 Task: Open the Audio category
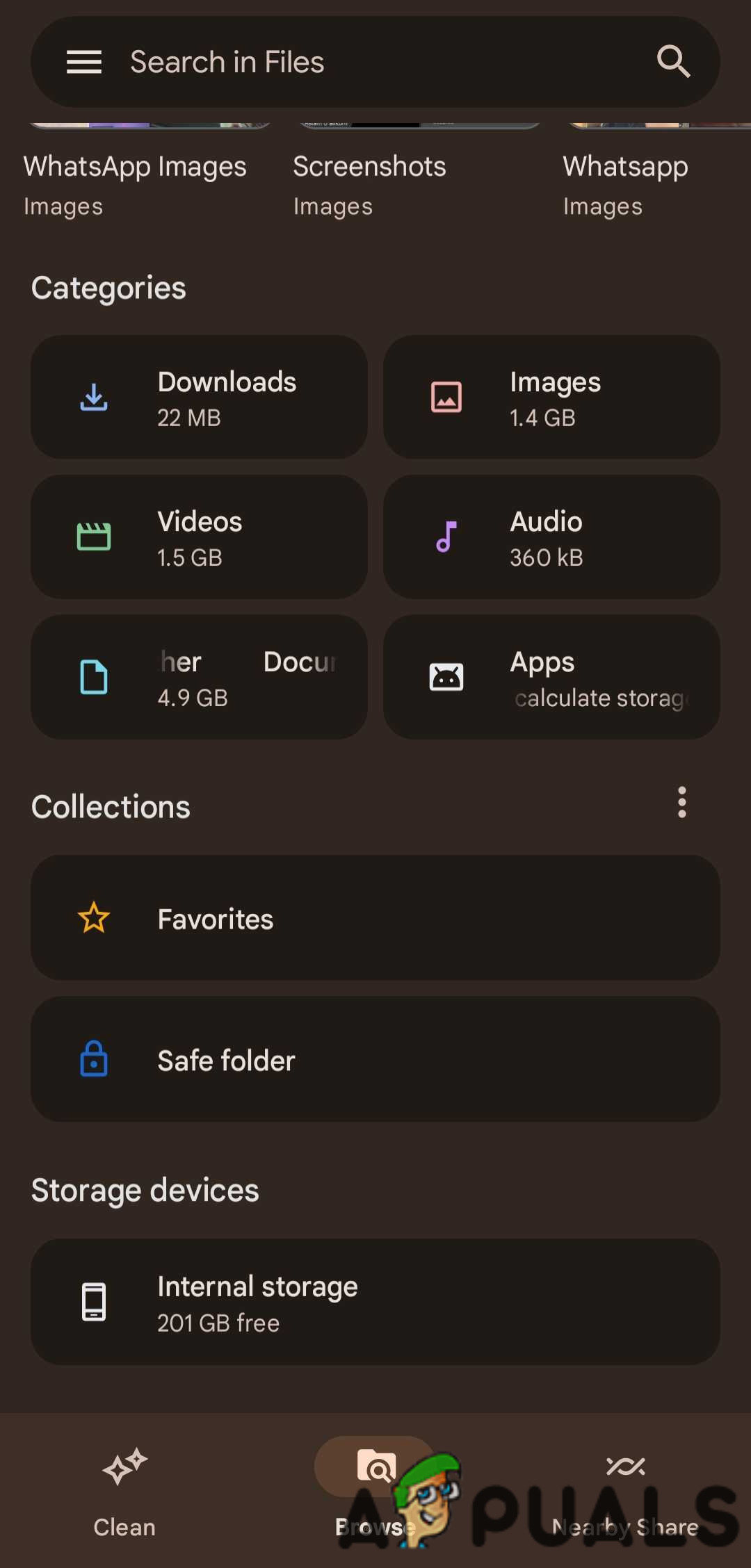click(551, 537)
